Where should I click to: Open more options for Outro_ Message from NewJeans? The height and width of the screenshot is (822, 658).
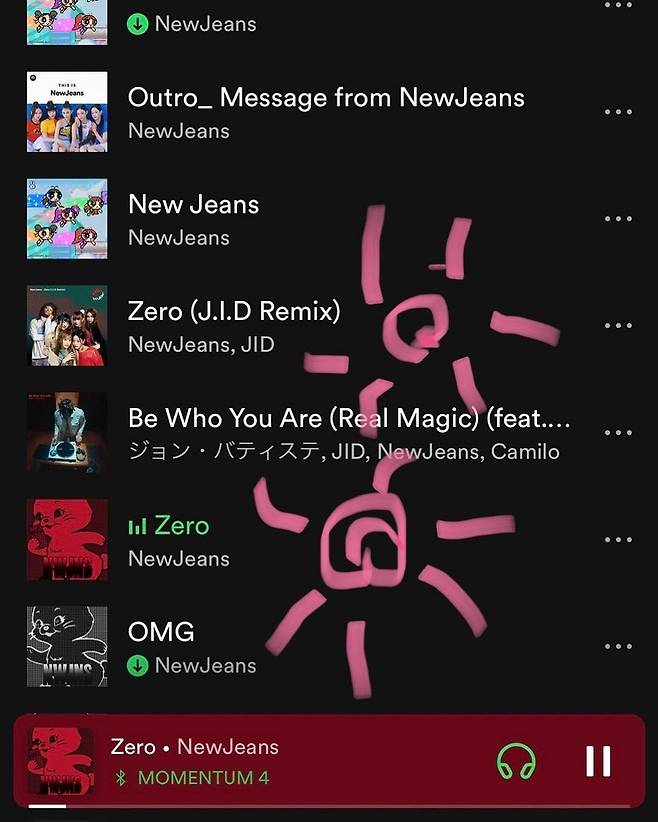click(618, 112)
